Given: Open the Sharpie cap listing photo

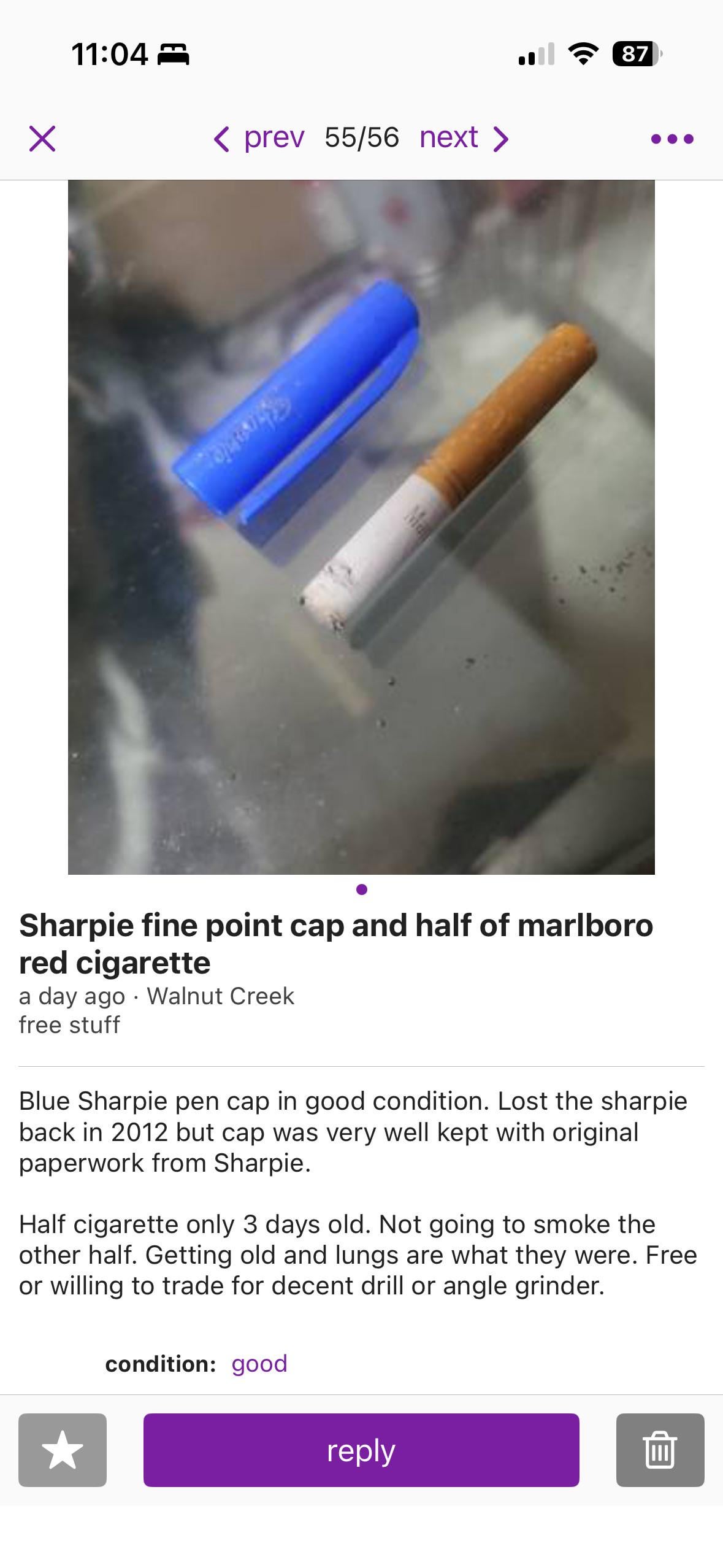Looking at the screenshot, I should pos(361,526).
